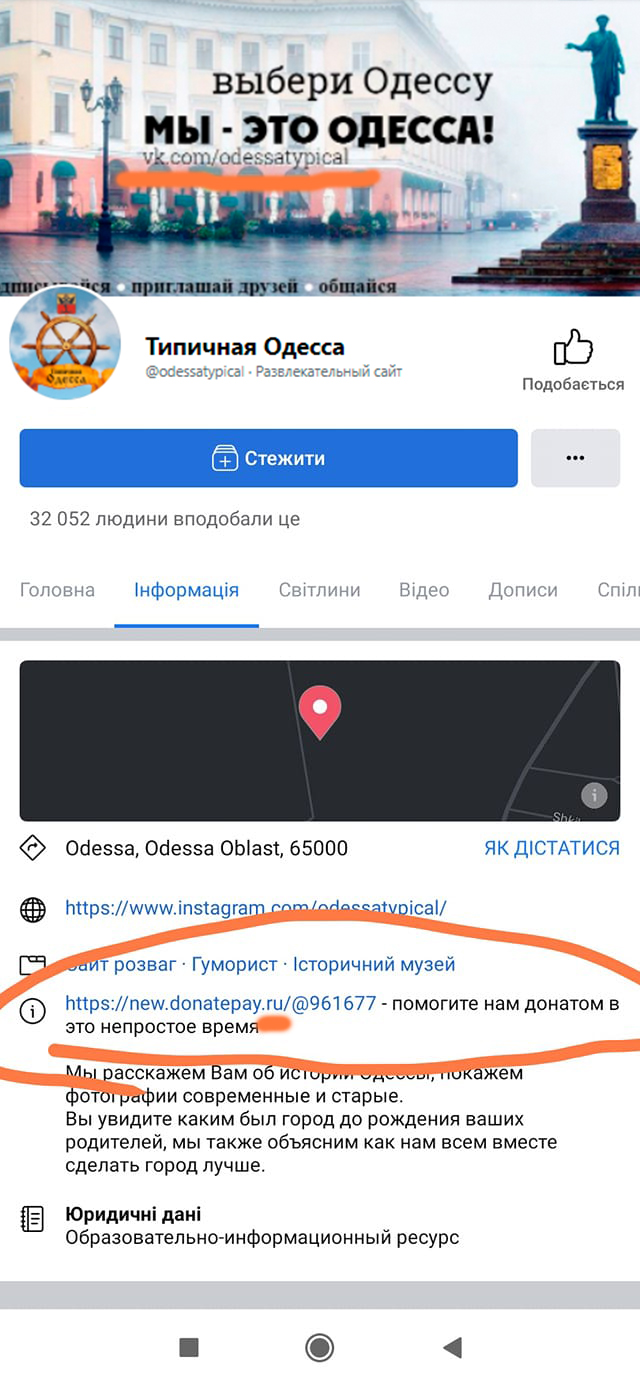Tap the Стежити follow button
The height and width of the screenshot is (1386, 640).
point(268,459)
